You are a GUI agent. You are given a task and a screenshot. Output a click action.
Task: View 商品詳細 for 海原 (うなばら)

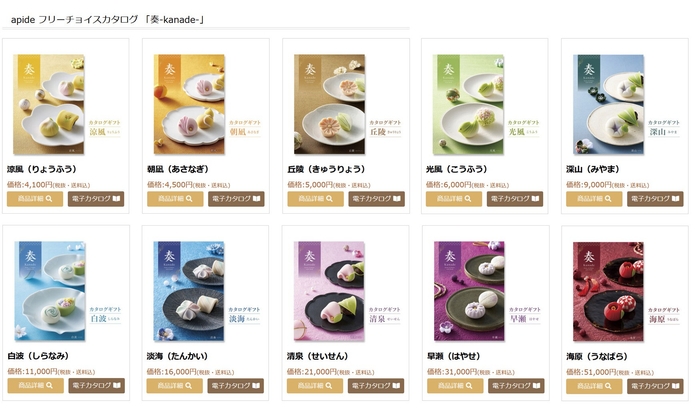click(594, 386)
